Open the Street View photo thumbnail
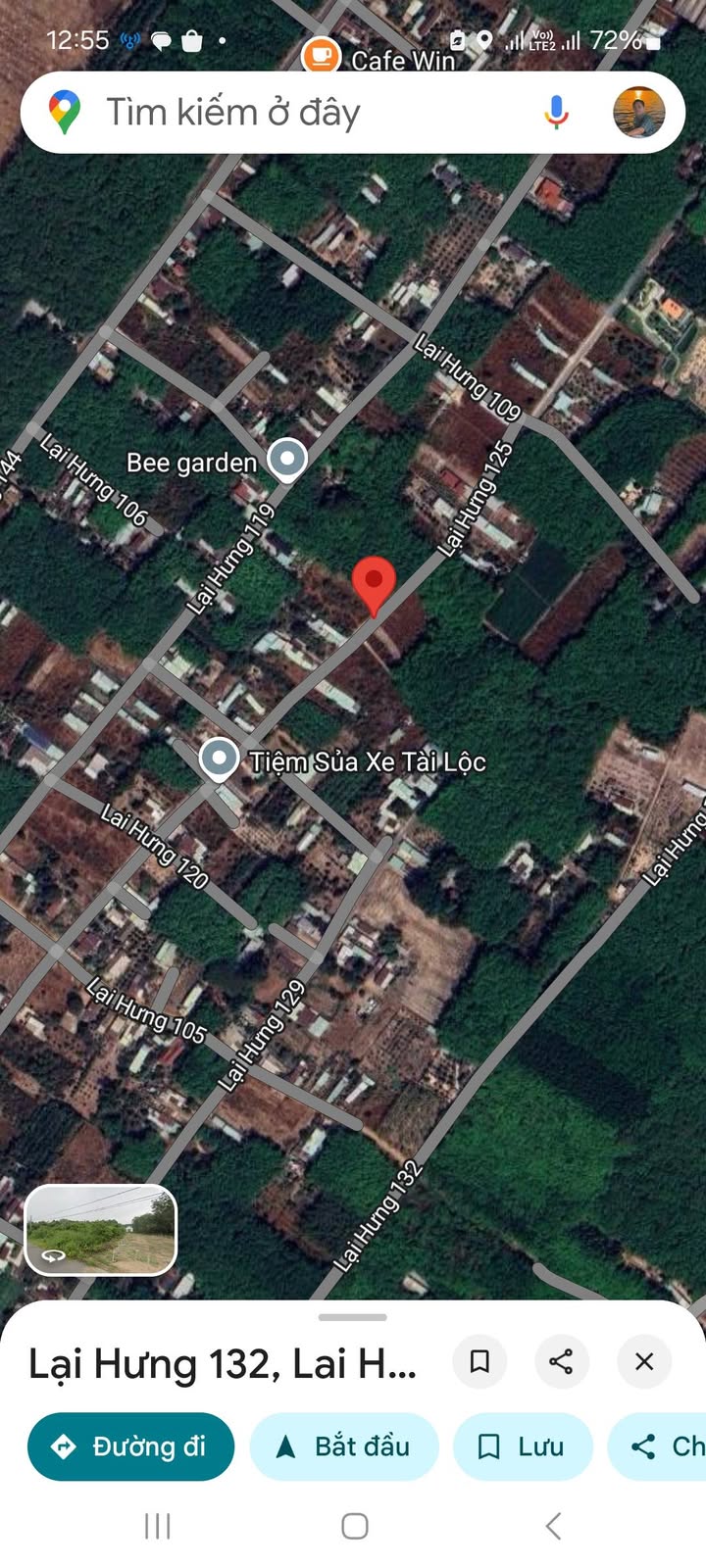Image resolution: width=706 pixels, height=1568 pixels. pyautogui.click(x=100, y=1230)
